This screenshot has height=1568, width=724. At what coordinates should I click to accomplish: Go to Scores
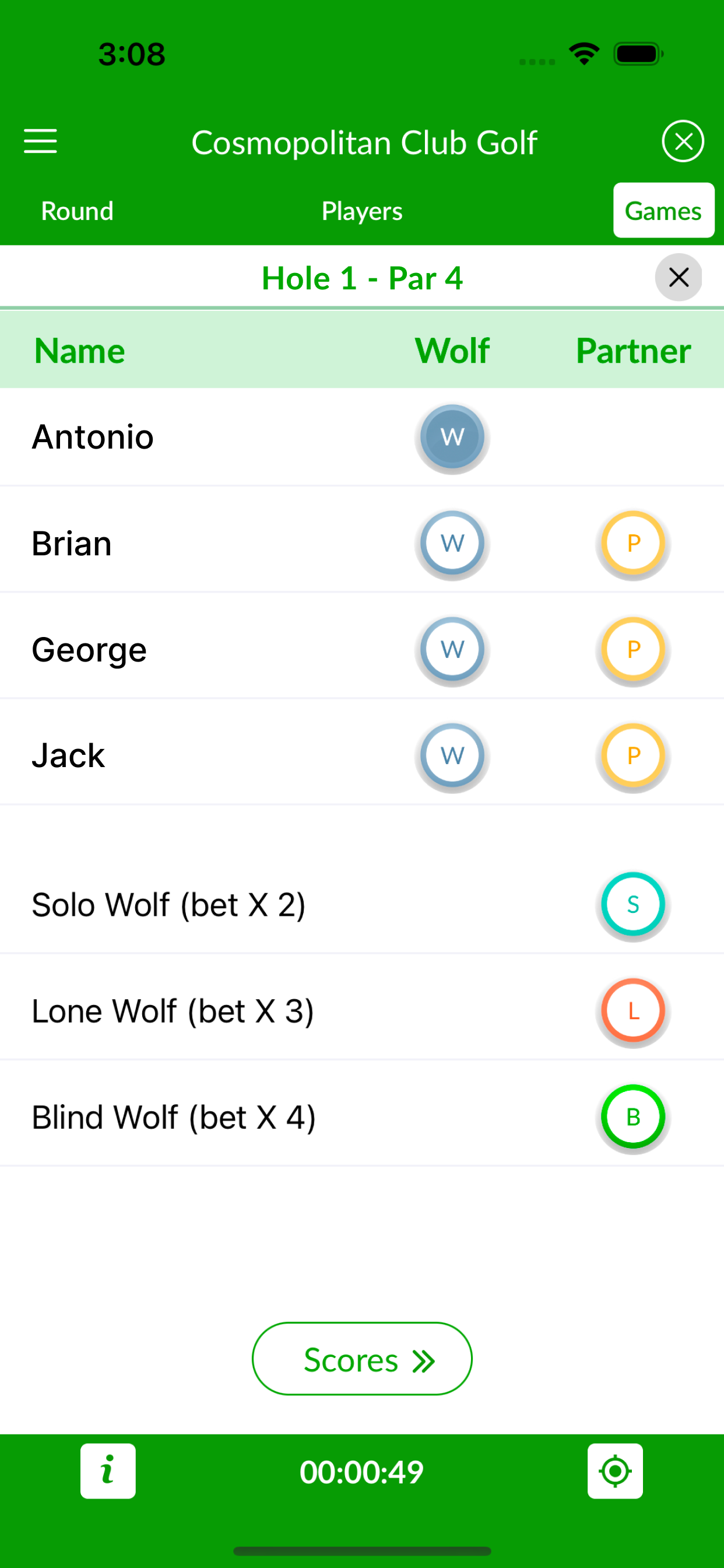coord(362,1359)
